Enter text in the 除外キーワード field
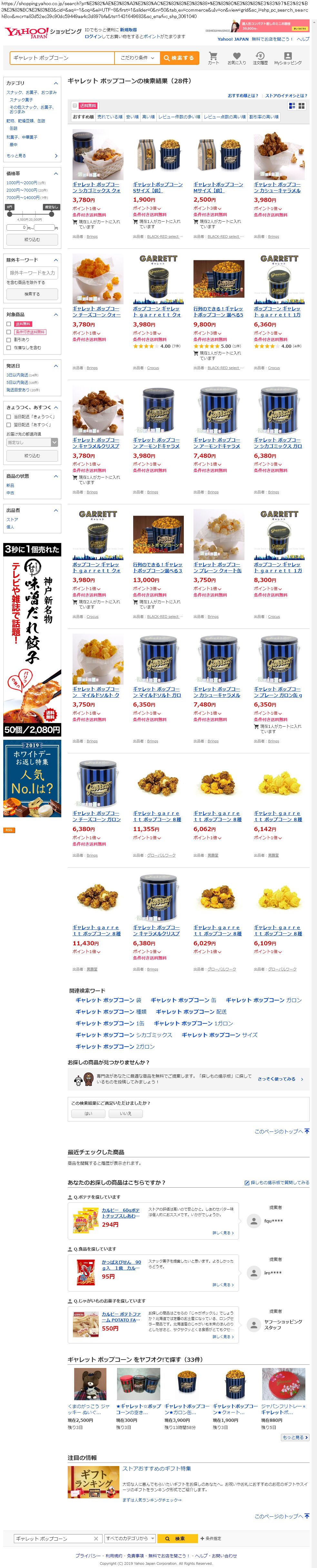 (x=32, y=273)
